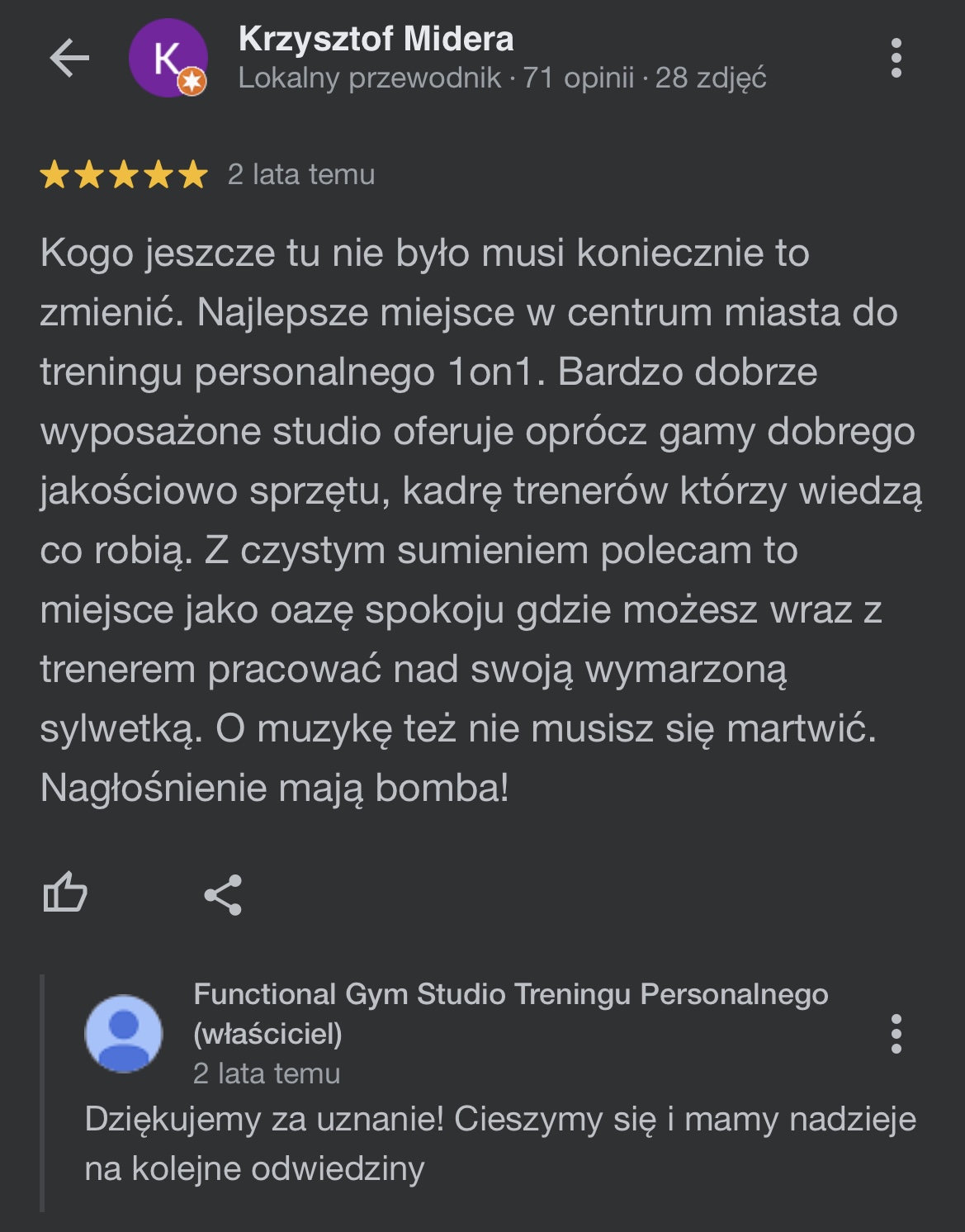Open overflow menu for Krzysztof's review
965x1232 pixels.
click(896, 59)
